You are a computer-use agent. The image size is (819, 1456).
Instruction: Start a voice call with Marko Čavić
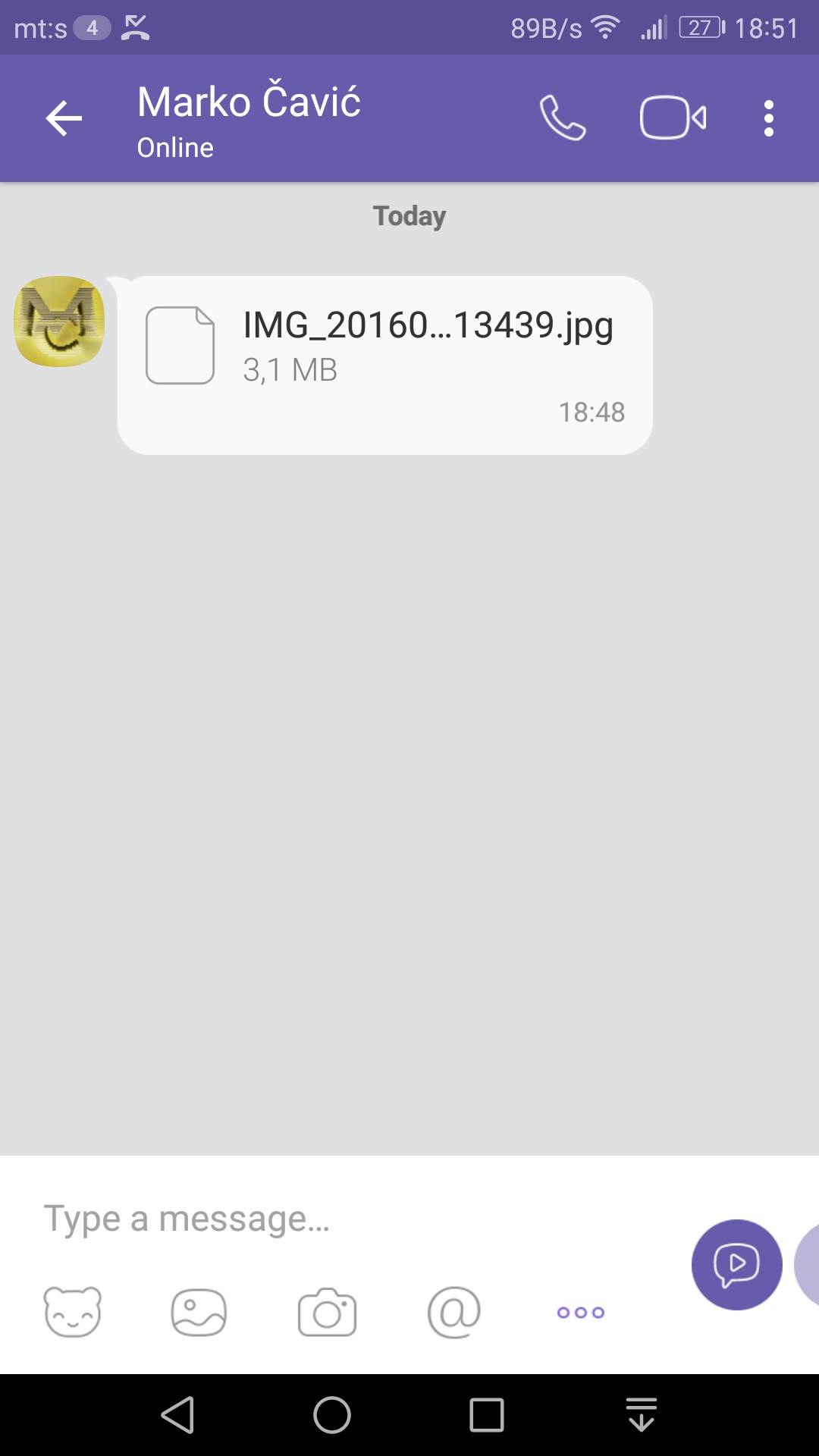tap(562, 118)
